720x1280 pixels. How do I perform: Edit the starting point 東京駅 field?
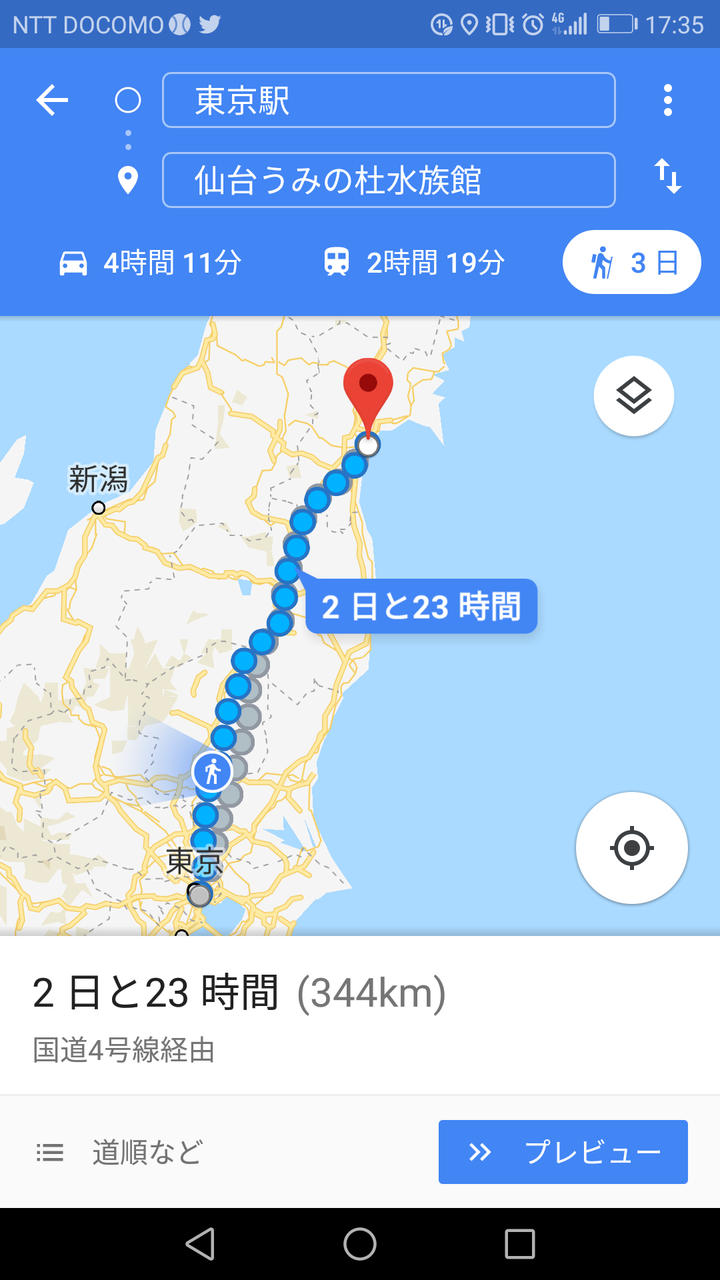[388, 100]
